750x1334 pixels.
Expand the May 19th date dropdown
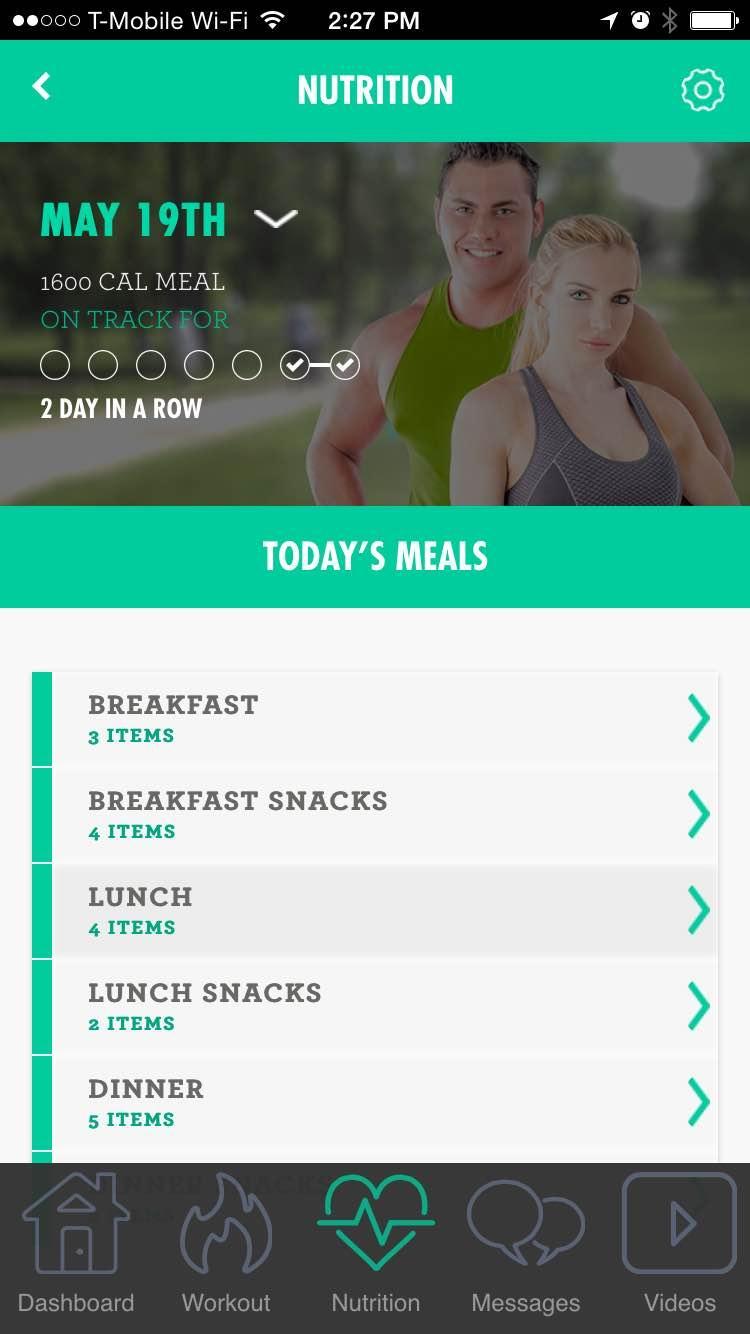(275, 218)
